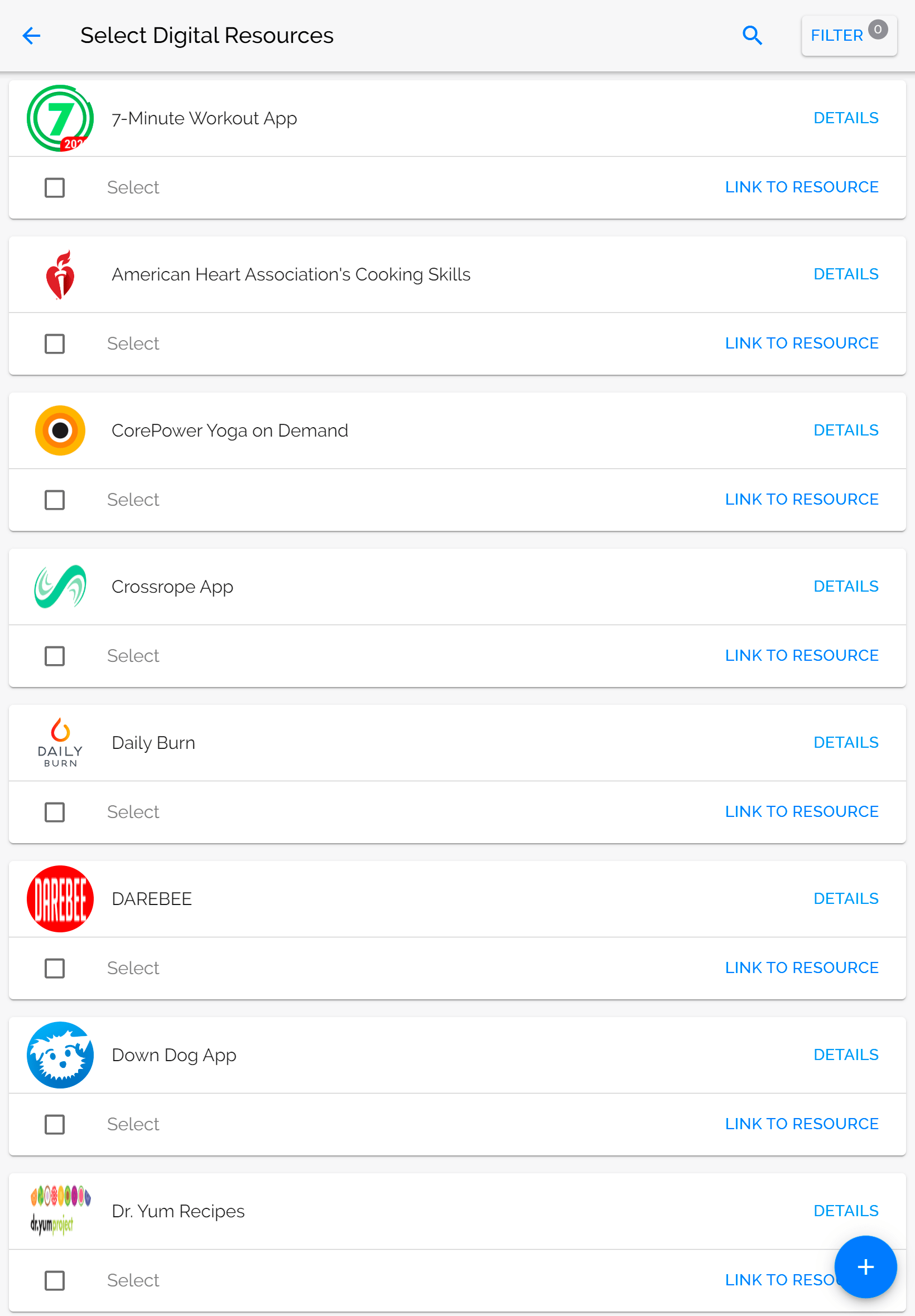Show DETAILS for Down Dog App
This screenshot has height=1316, width=915.
pos(845,1054)
